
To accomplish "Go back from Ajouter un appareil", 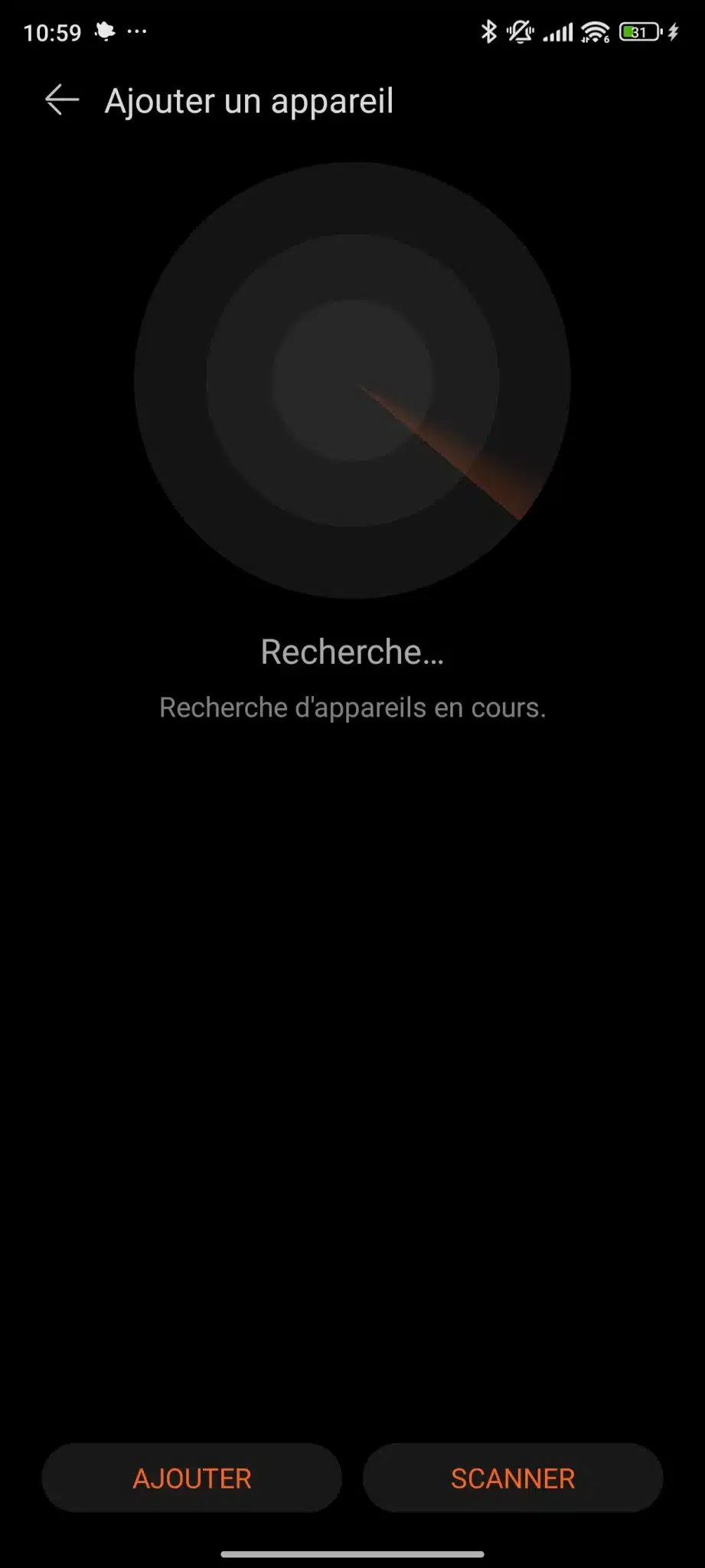I will point(62,100).
